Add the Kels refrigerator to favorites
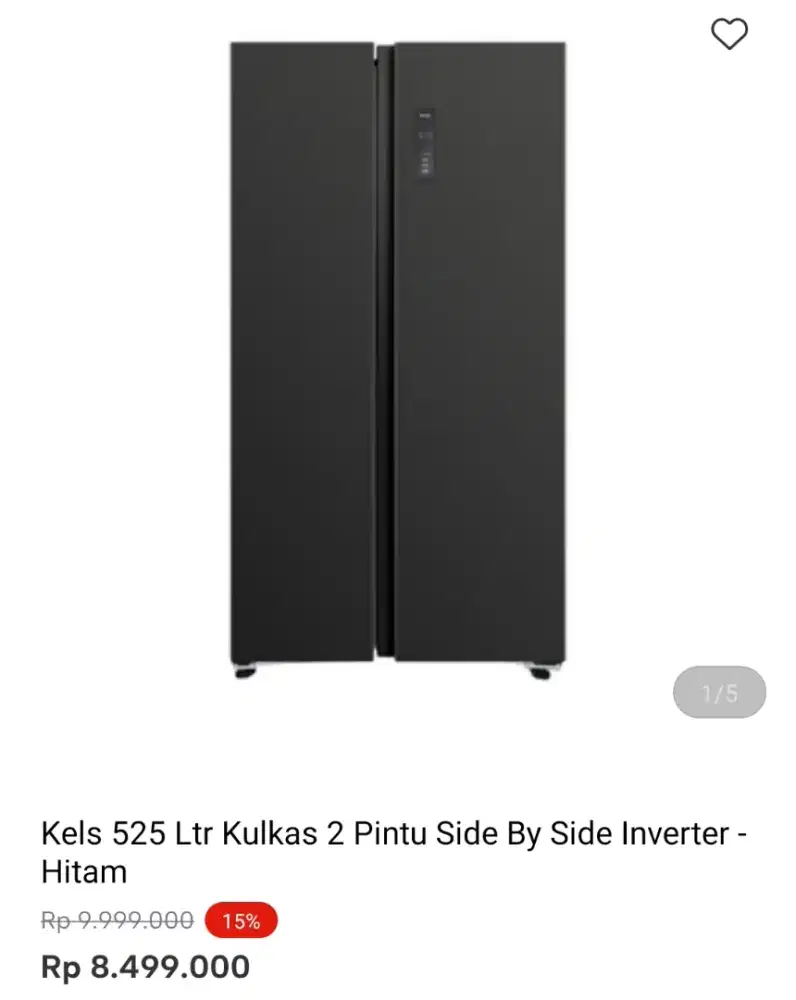 (729, 34)
